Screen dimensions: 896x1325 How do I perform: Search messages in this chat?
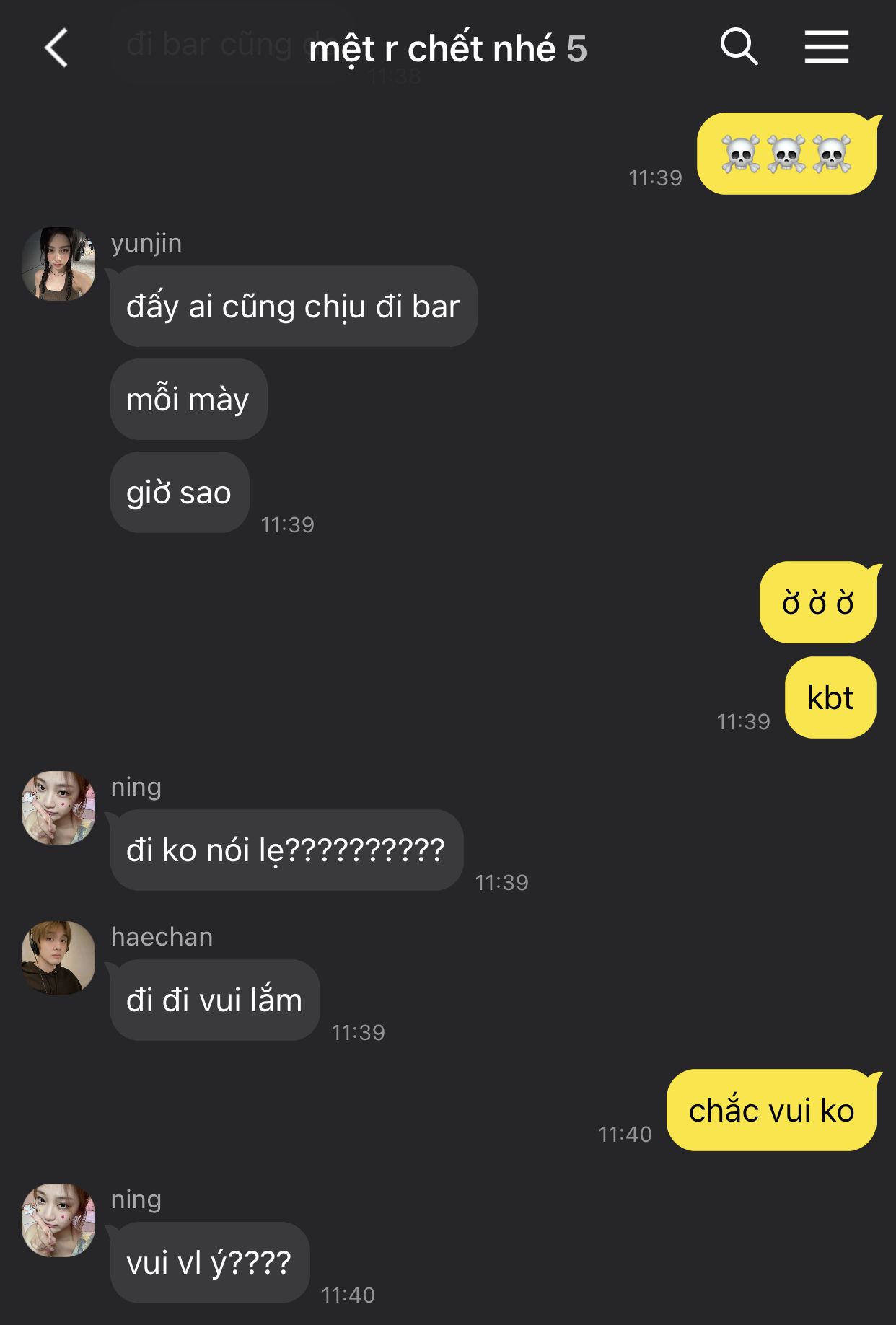[739, 48]
